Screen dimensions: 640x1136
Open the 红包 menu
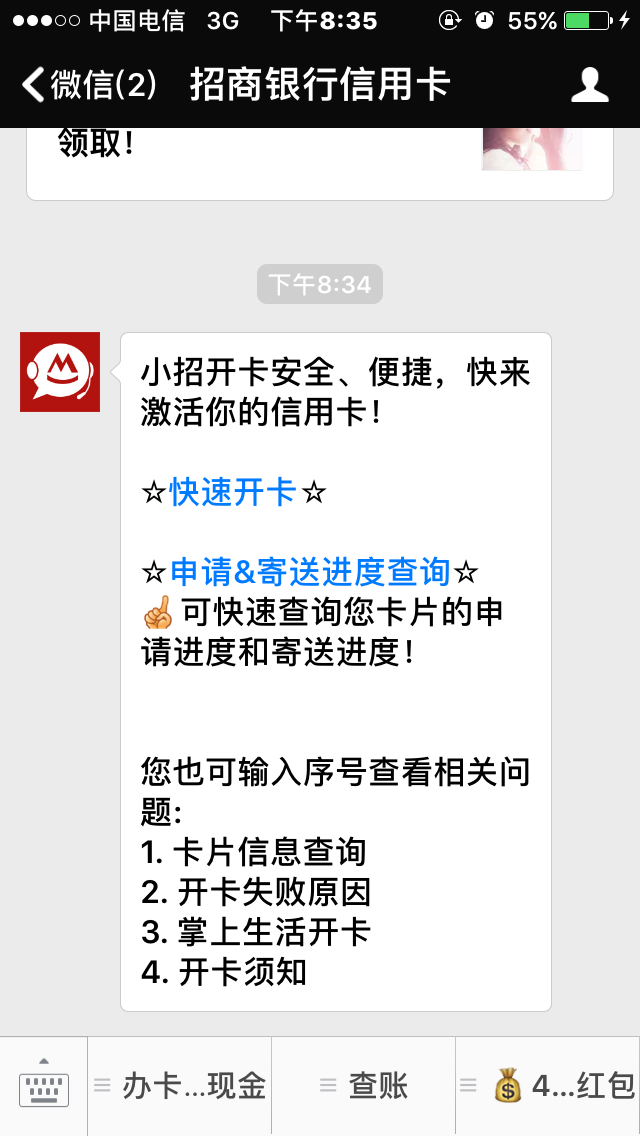point(548,1086)
